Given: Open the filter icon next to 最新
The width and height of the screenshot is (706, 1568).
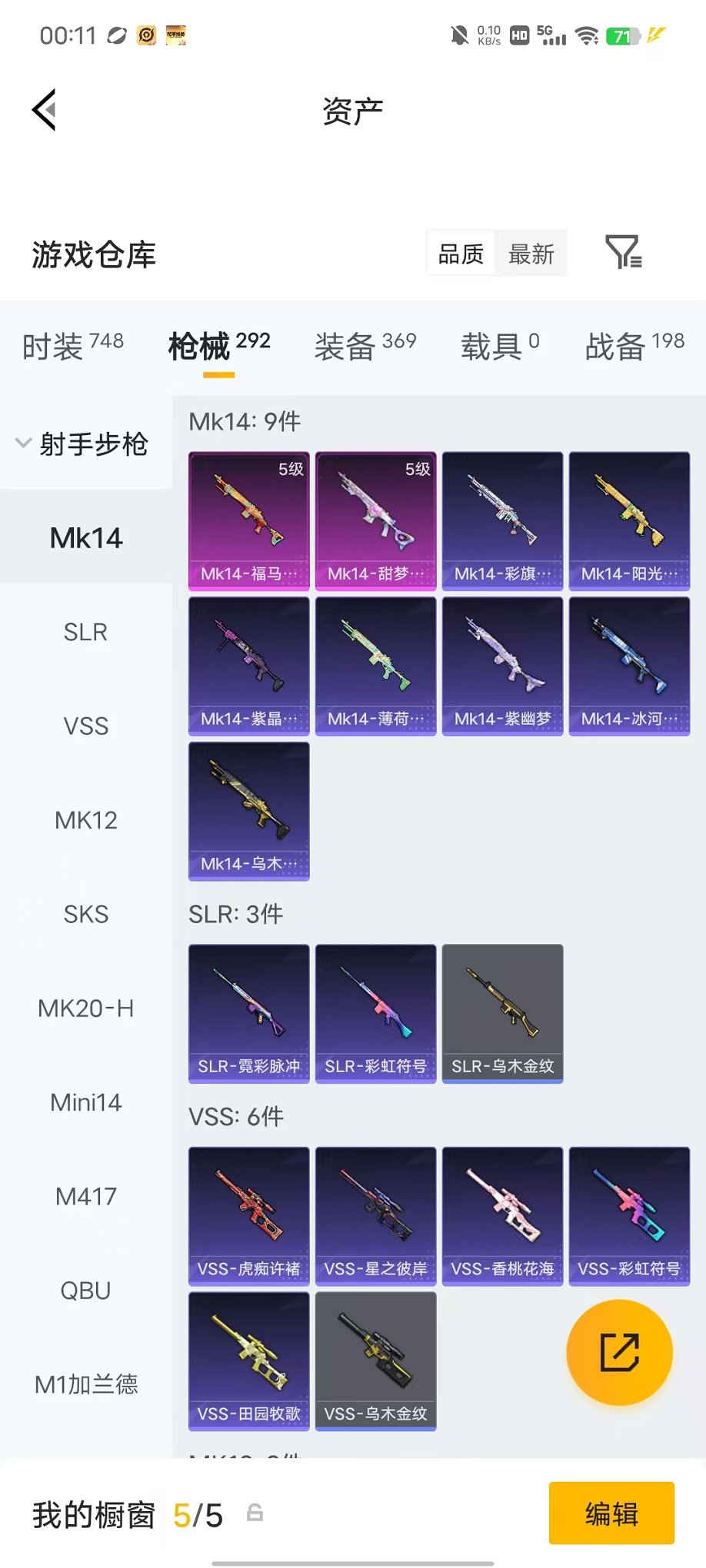Looking at the screenshot, I should 623,252.
